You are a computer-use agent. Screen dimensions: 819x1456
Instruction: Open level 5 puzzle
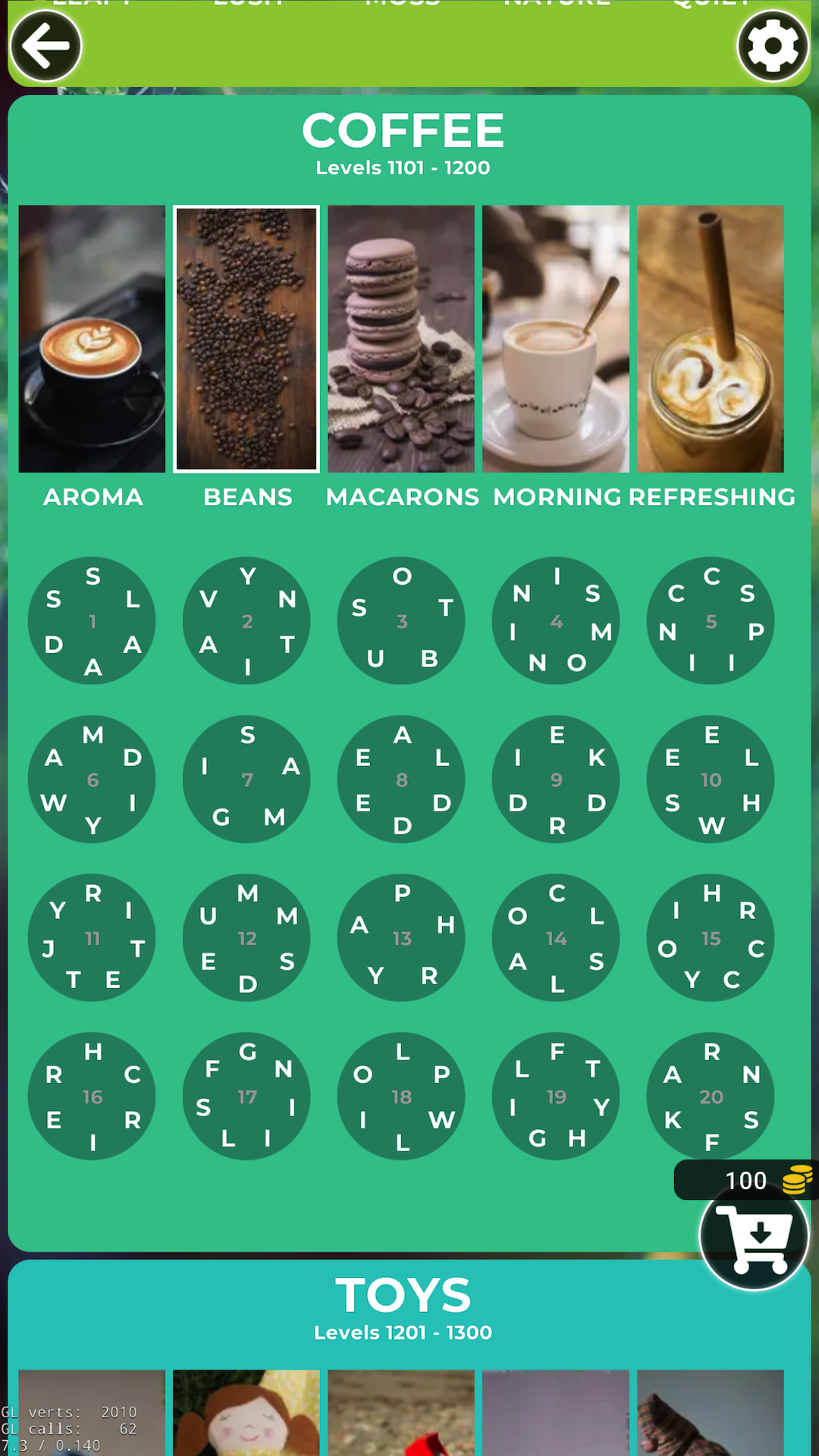tap(711, 621)
